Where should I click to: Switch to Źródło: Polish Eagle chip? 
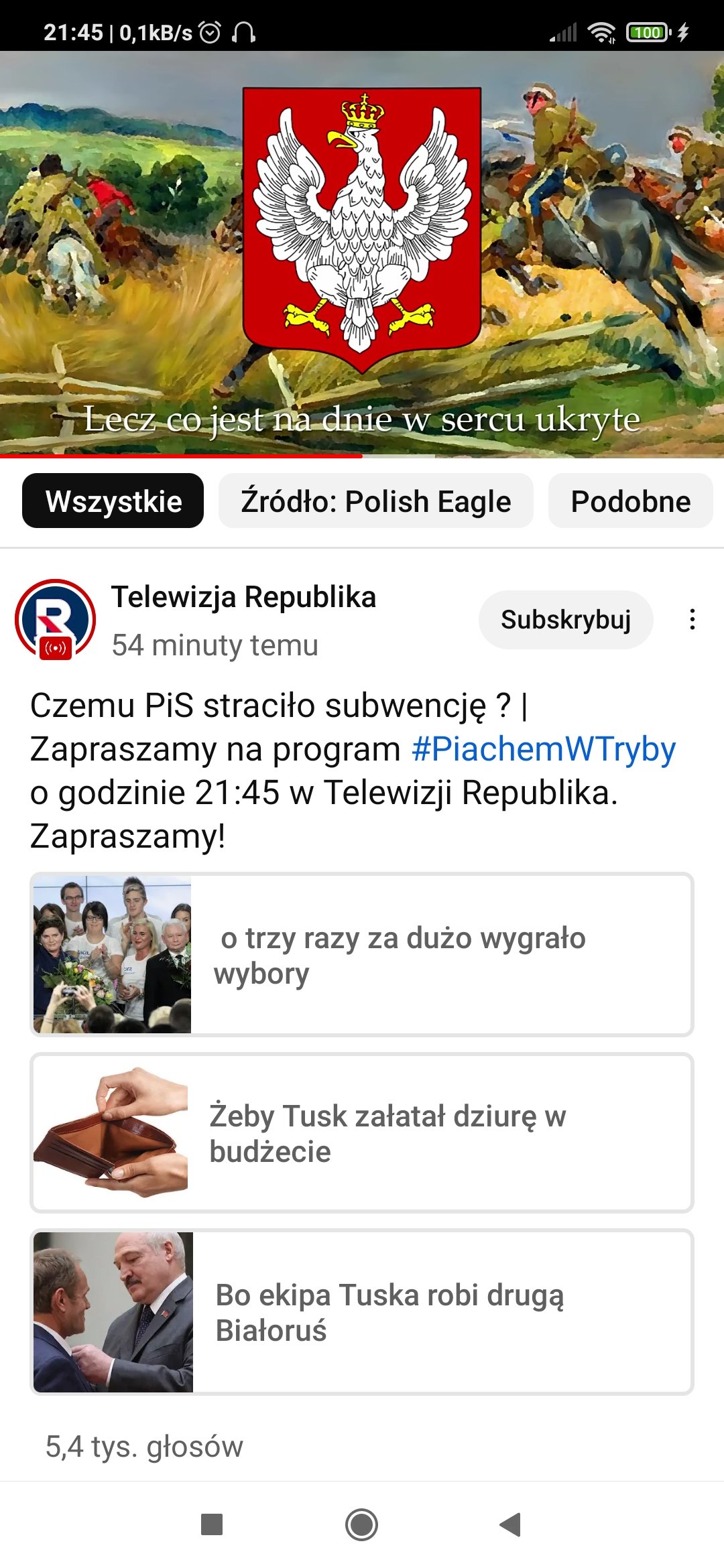tap(375, 501)
